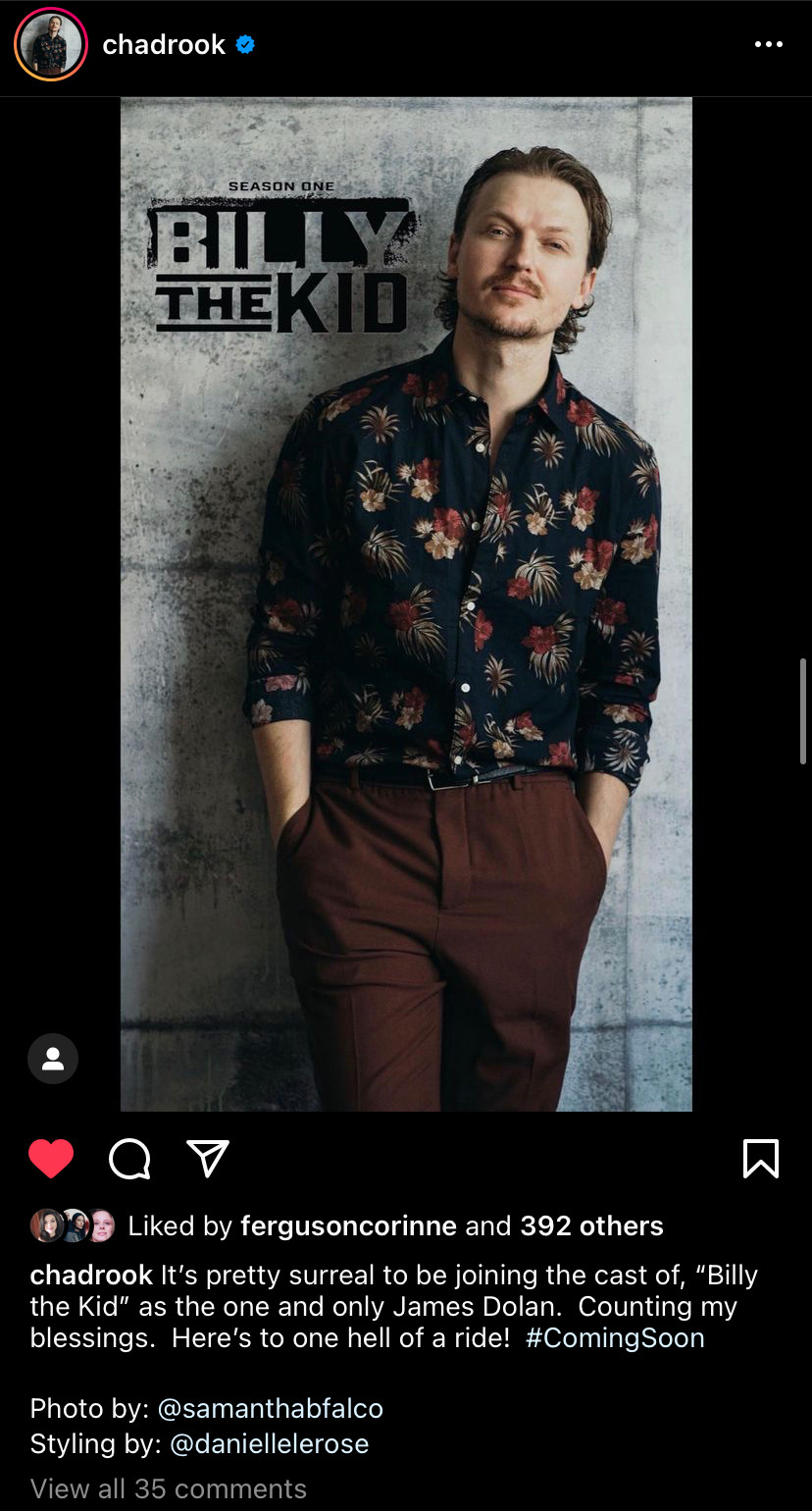Viewport: 812px width, 1511px height.
Task: View all 35 comments
Action: (x=169, y=1488)
